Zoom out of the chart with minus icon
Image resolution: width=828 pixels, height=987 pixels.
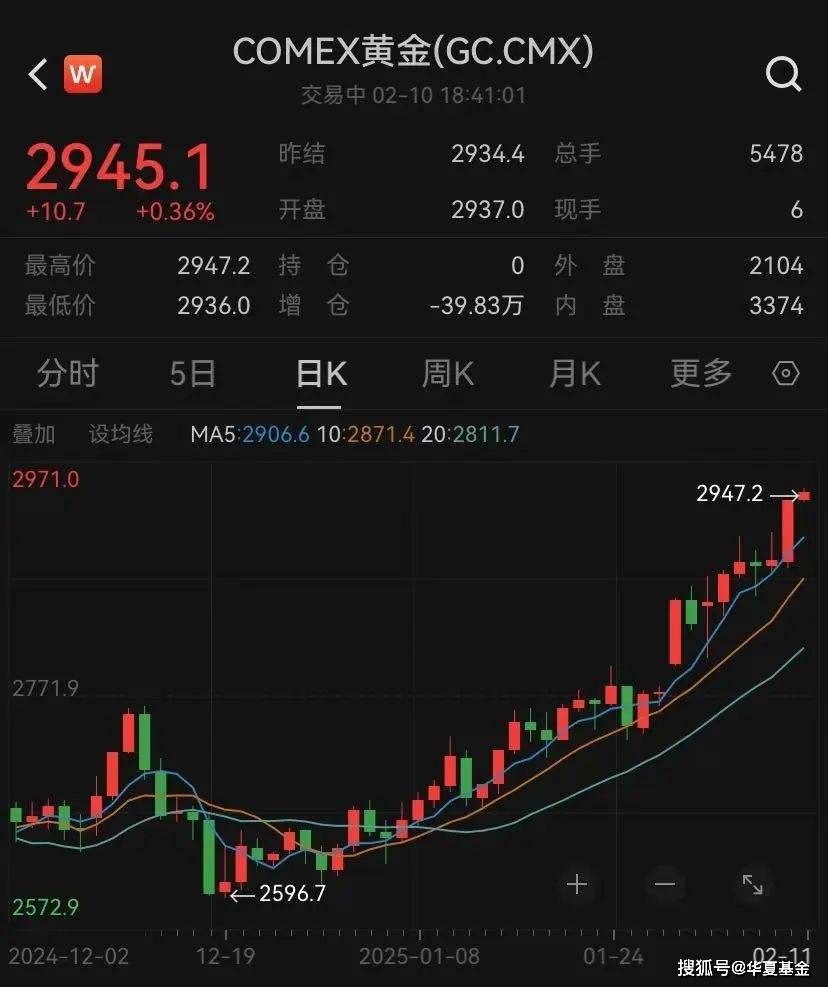664,884
